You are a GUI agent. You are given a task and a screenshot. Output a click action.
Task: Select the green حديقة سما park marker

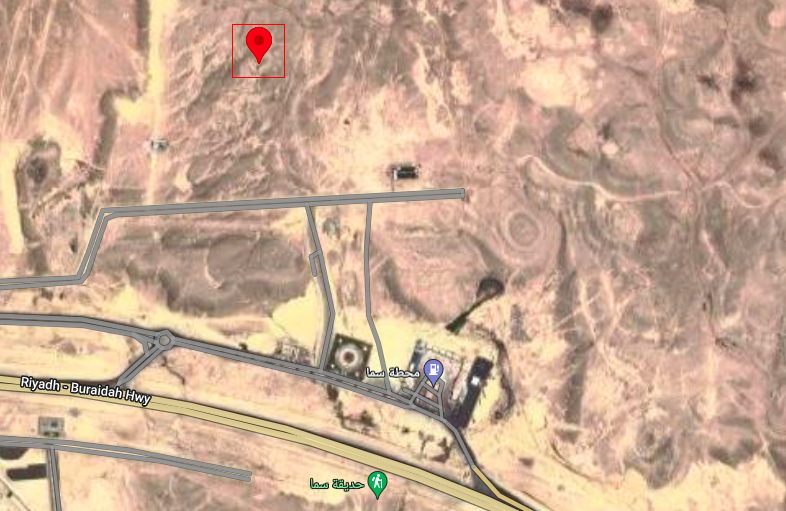pyautogui.click(x=377, y=484)
